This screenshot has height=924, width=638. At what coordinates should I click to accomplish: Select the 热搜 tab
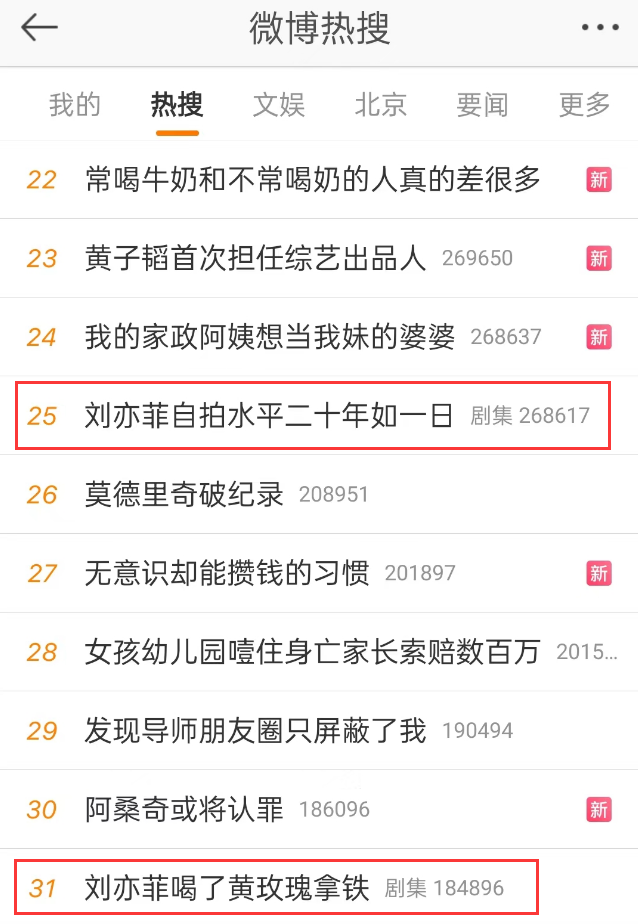pyautogui.click(x=177, y=104)
